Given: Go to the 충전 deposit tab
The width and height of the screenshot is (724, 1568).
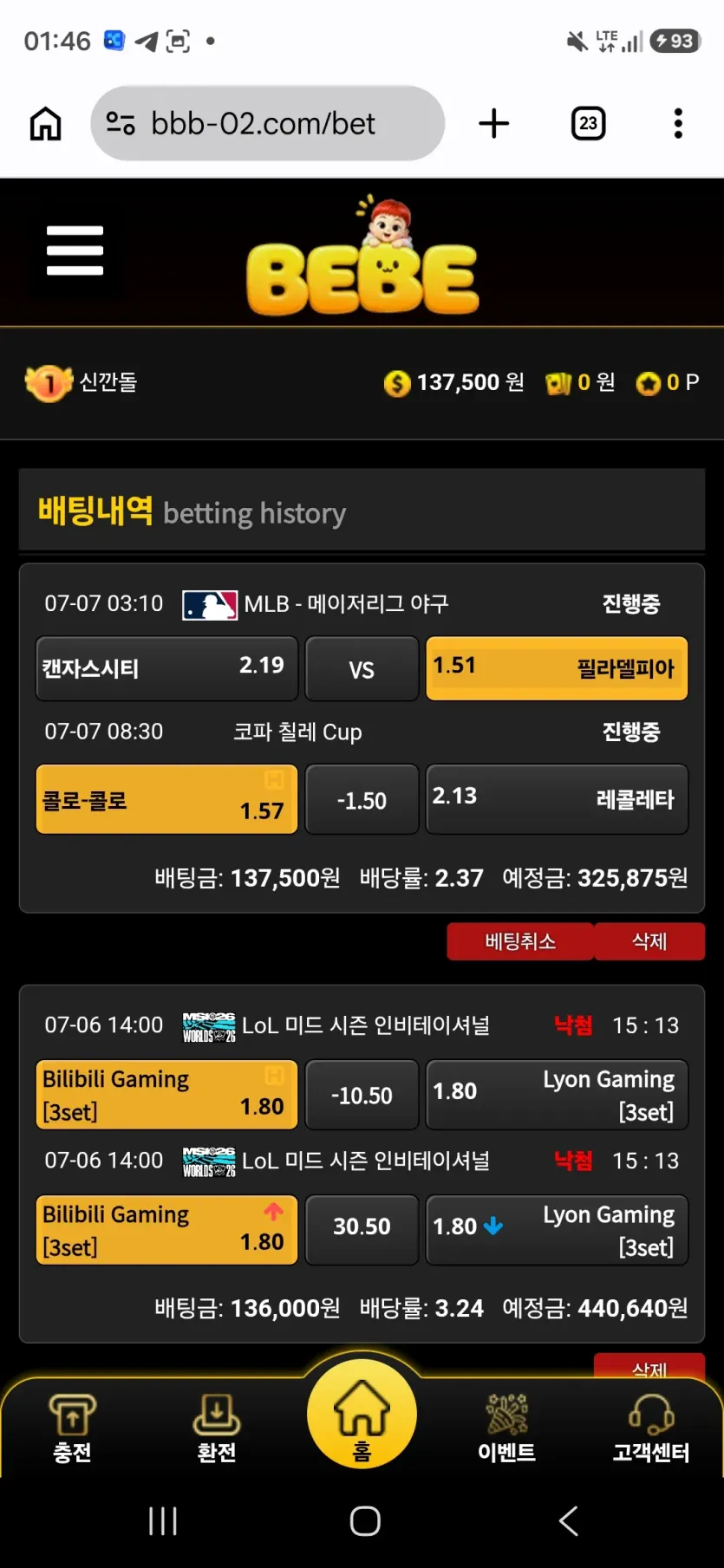Looking at the screenshot, I should tap(72, 1428).
